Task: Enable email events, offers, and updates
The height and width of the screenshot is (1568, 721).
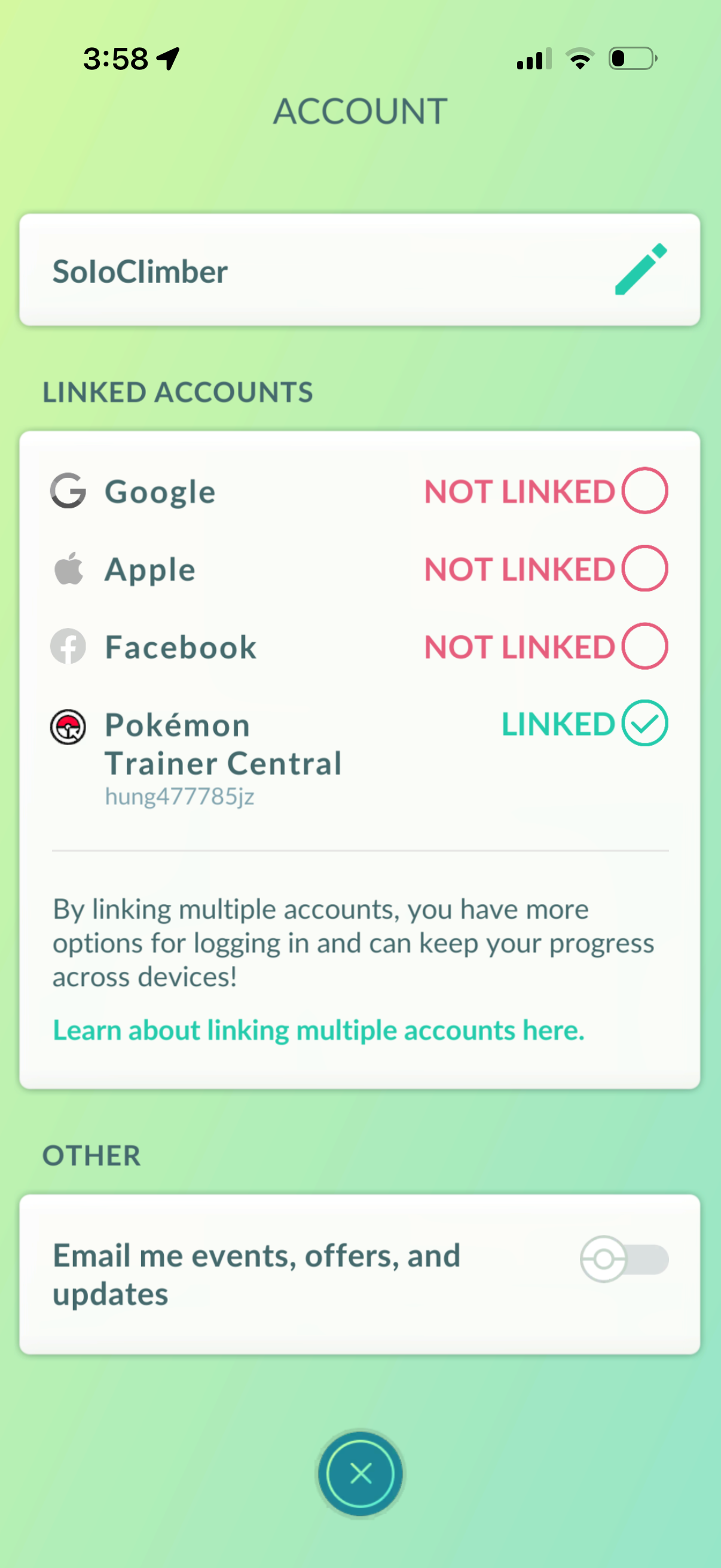Action: tap(624, 1259)
